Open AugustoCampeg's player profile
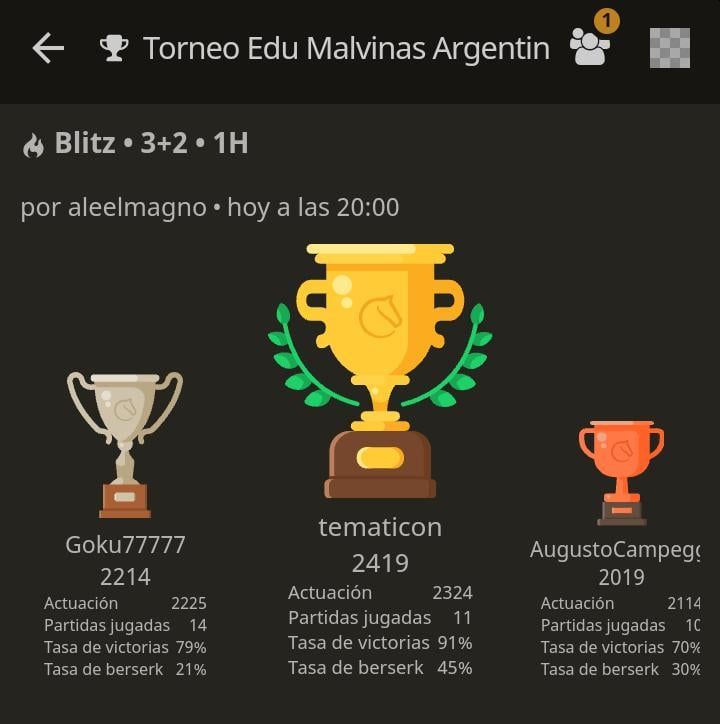 click(615, 550)
